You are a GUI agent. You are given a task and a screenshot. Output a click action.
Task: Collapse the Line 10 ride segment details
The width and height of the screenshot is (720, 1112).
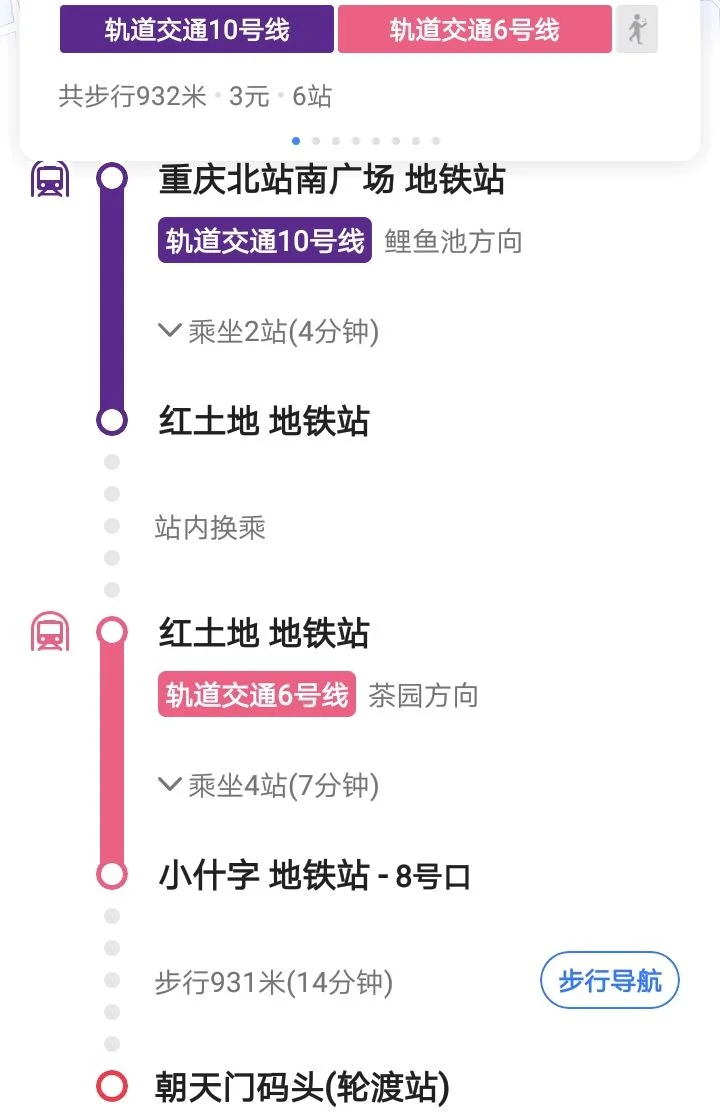(169, 331)
